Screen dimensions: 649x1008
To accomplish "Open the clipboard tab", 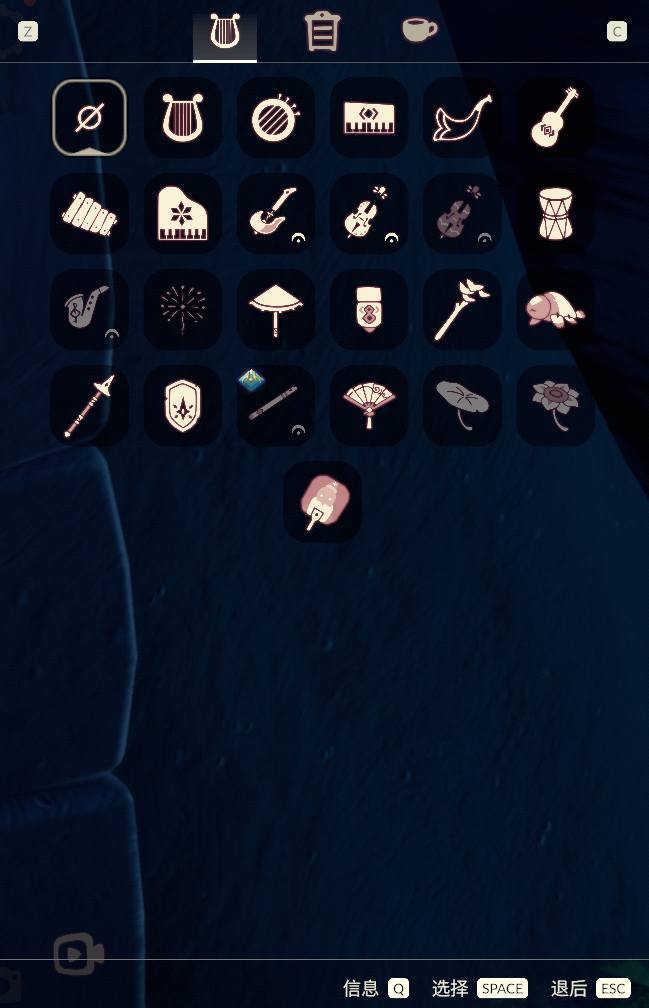I will (x=322, y=32).
